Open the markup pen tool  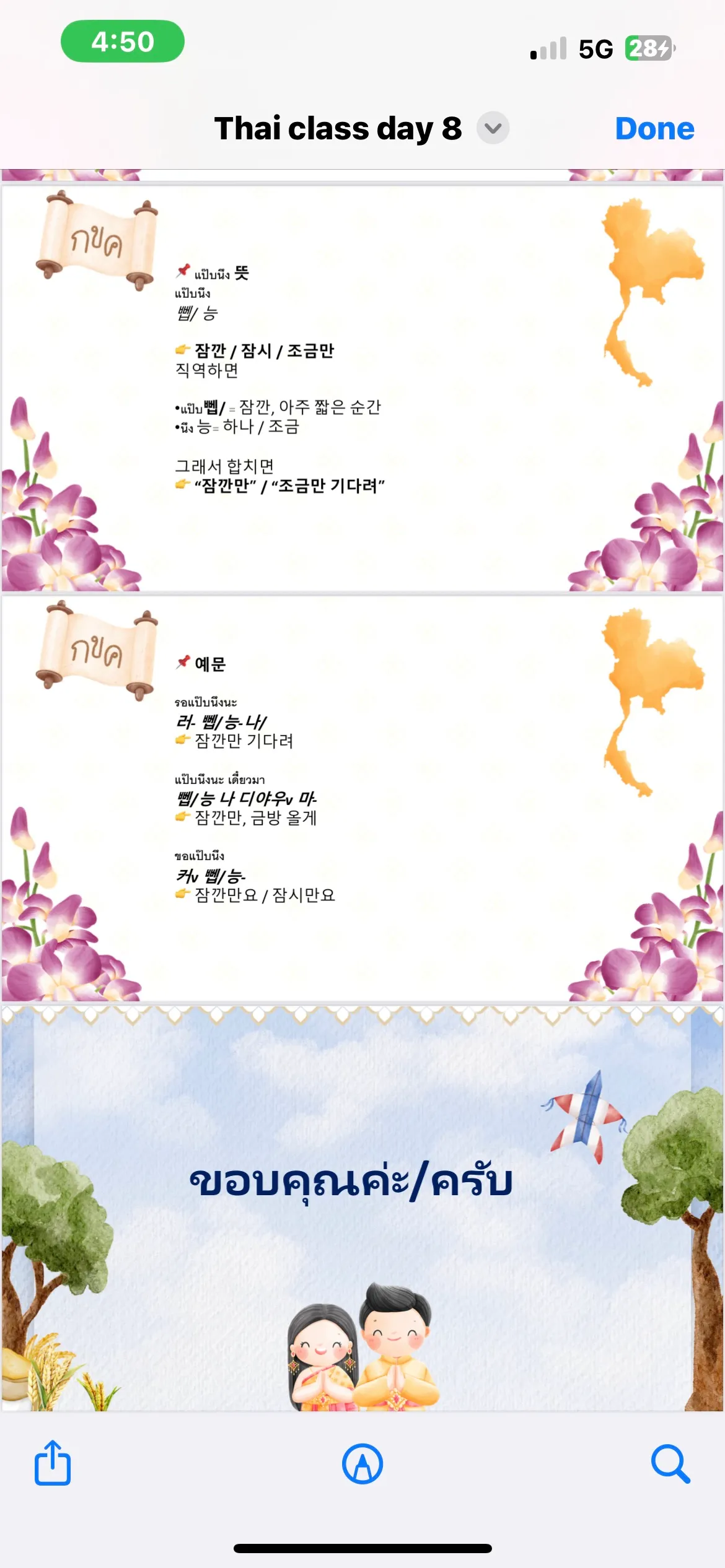(x=362, y=1463)
